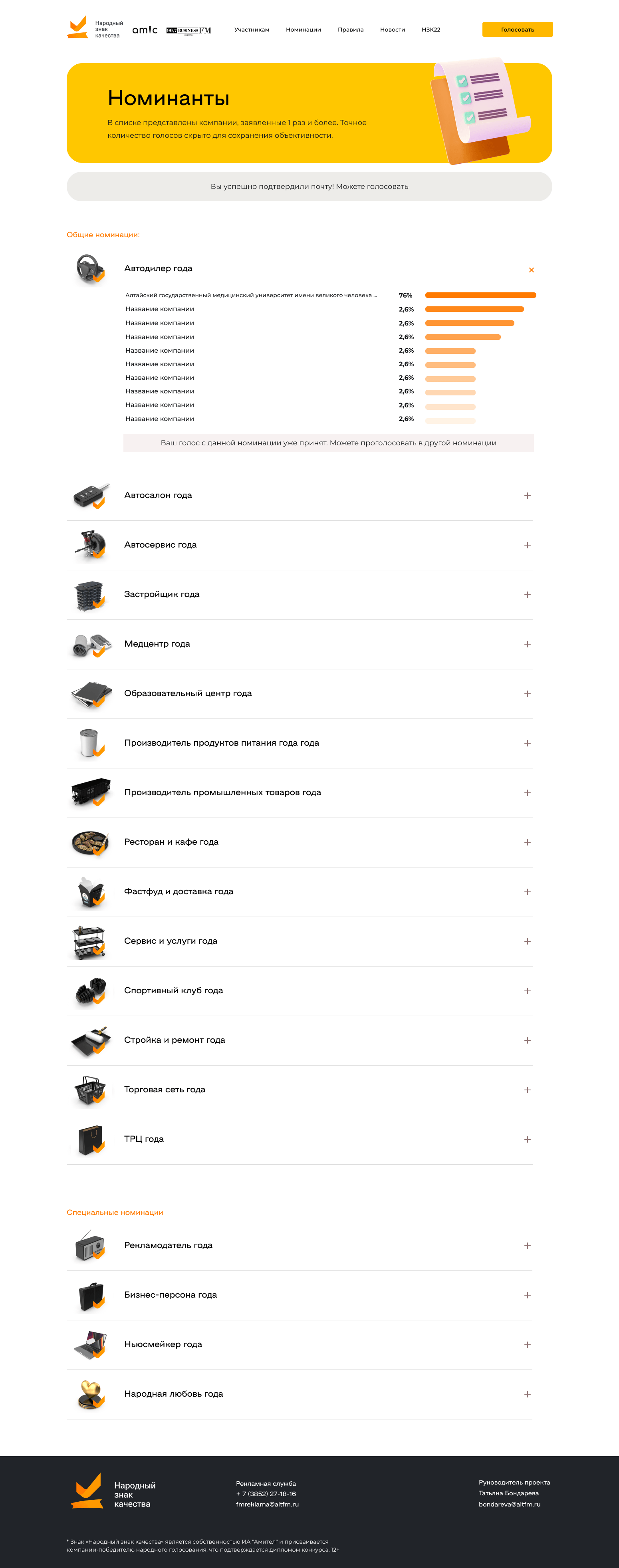
Task: Expand Рекламодатель года special nomination
Action: coord(527,1246)
